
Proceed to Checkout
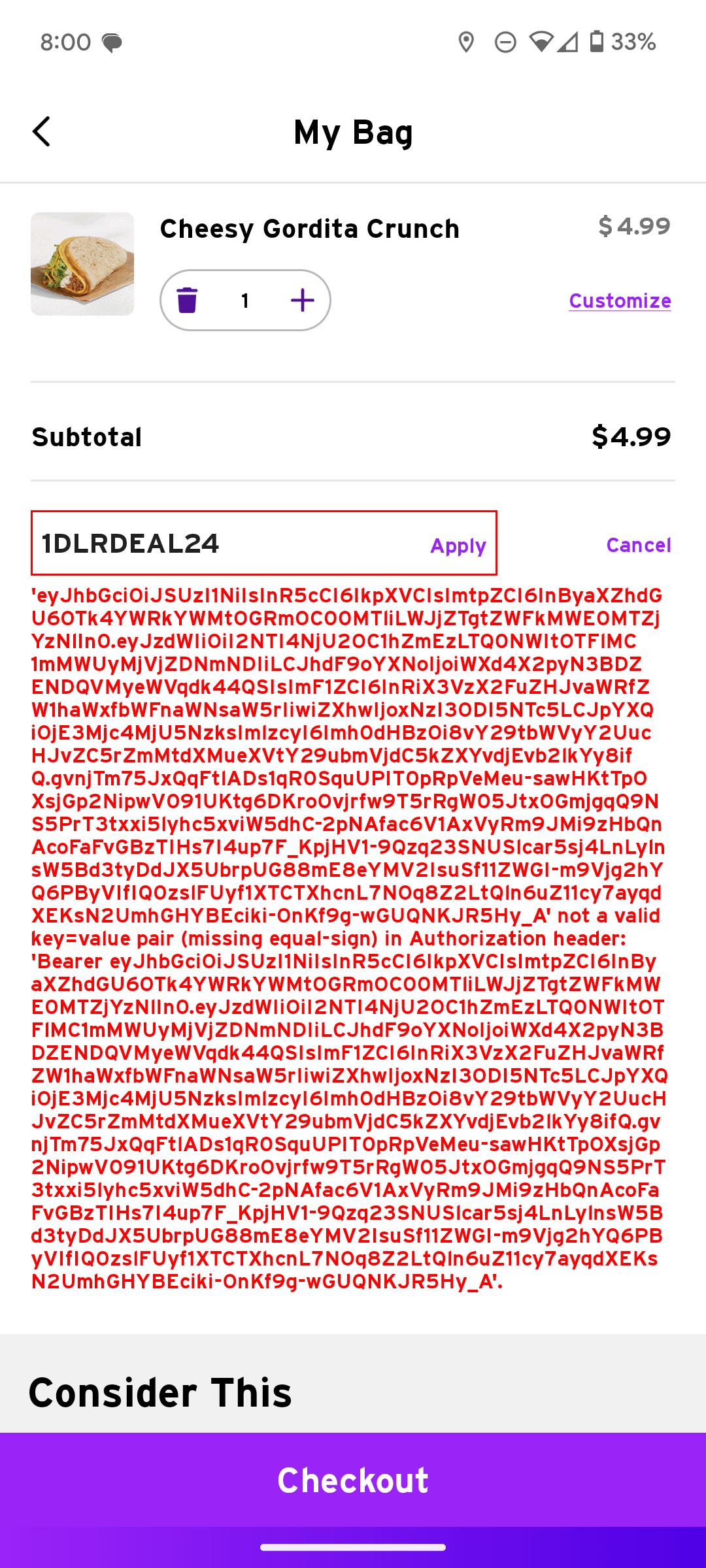(353, 1480)
